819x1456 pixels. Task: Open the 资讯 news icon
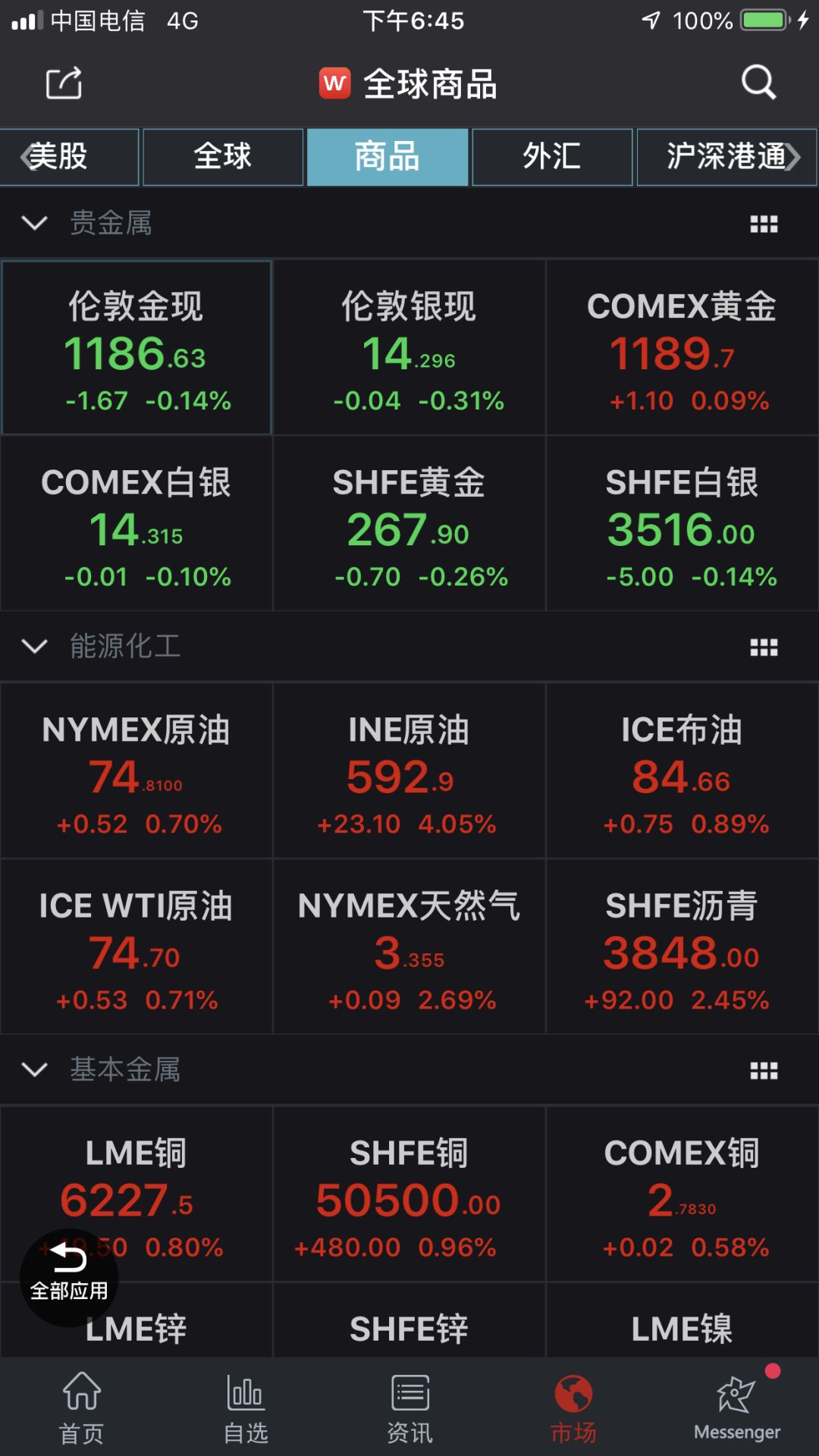[x=409, y=1407]
